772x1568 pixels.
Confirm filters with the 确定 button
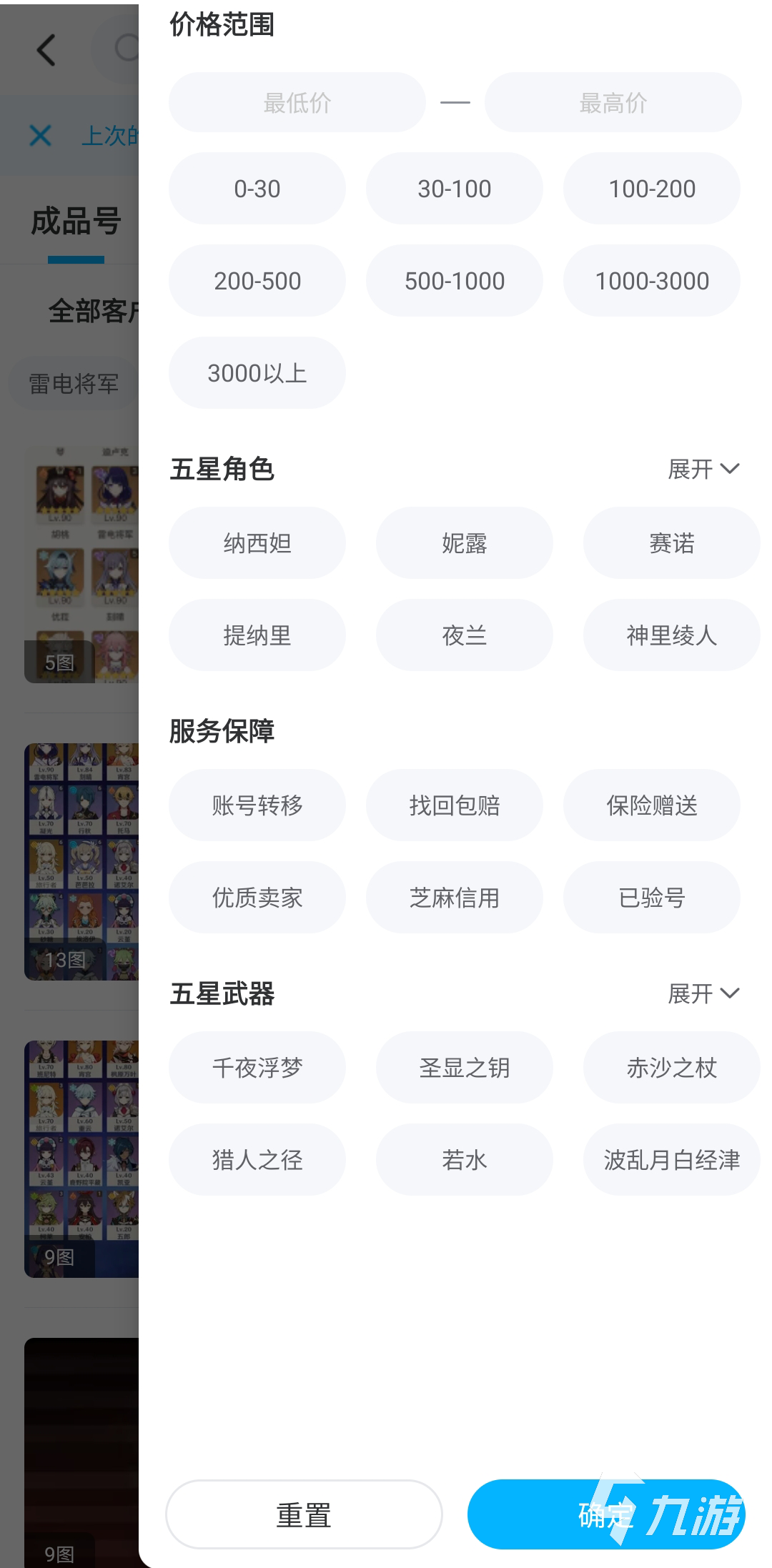(x=605, y=1514)
